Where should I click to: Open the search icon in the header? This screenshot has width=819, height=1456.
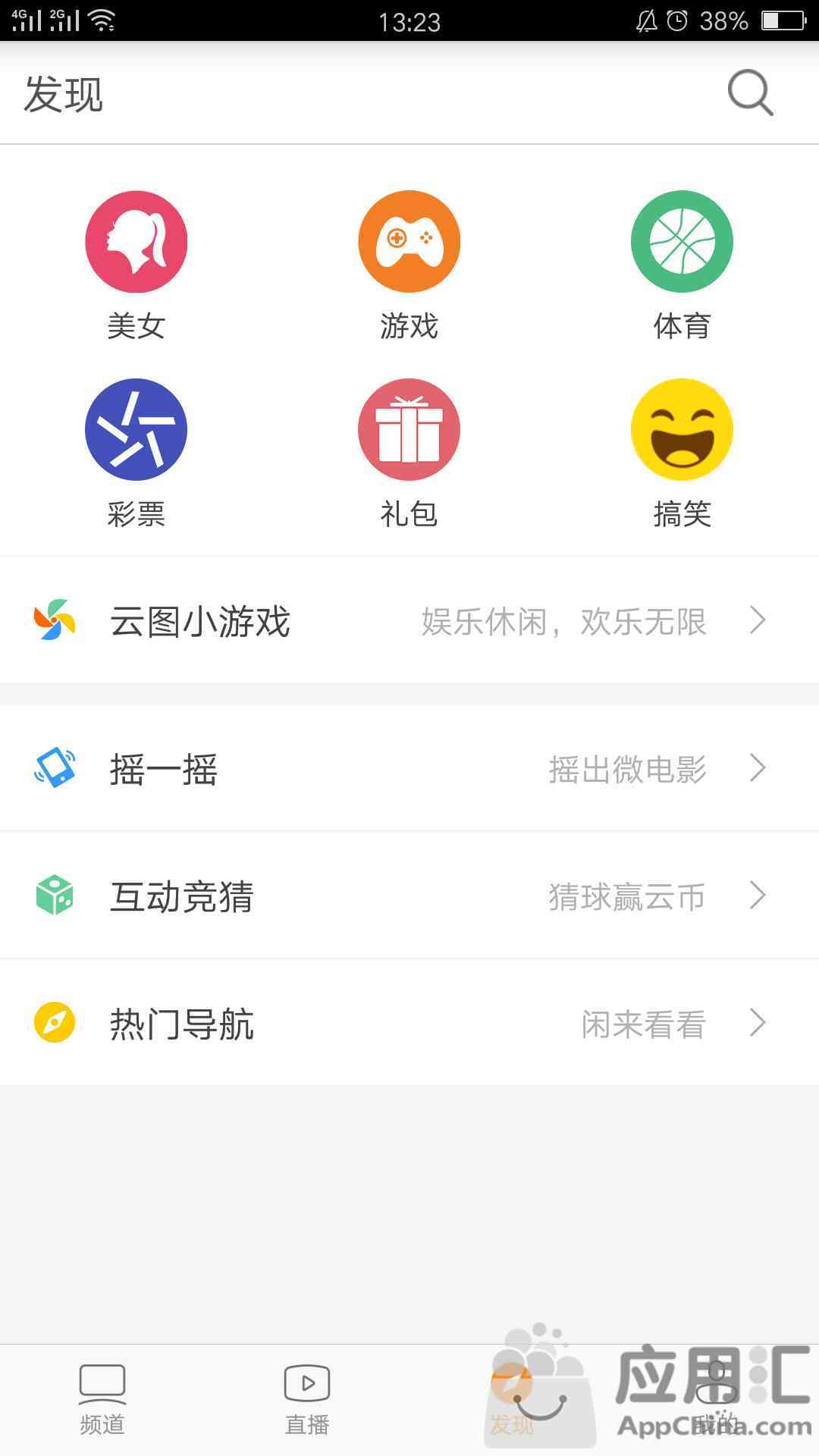pyautogui.click(x=750, y=93)
